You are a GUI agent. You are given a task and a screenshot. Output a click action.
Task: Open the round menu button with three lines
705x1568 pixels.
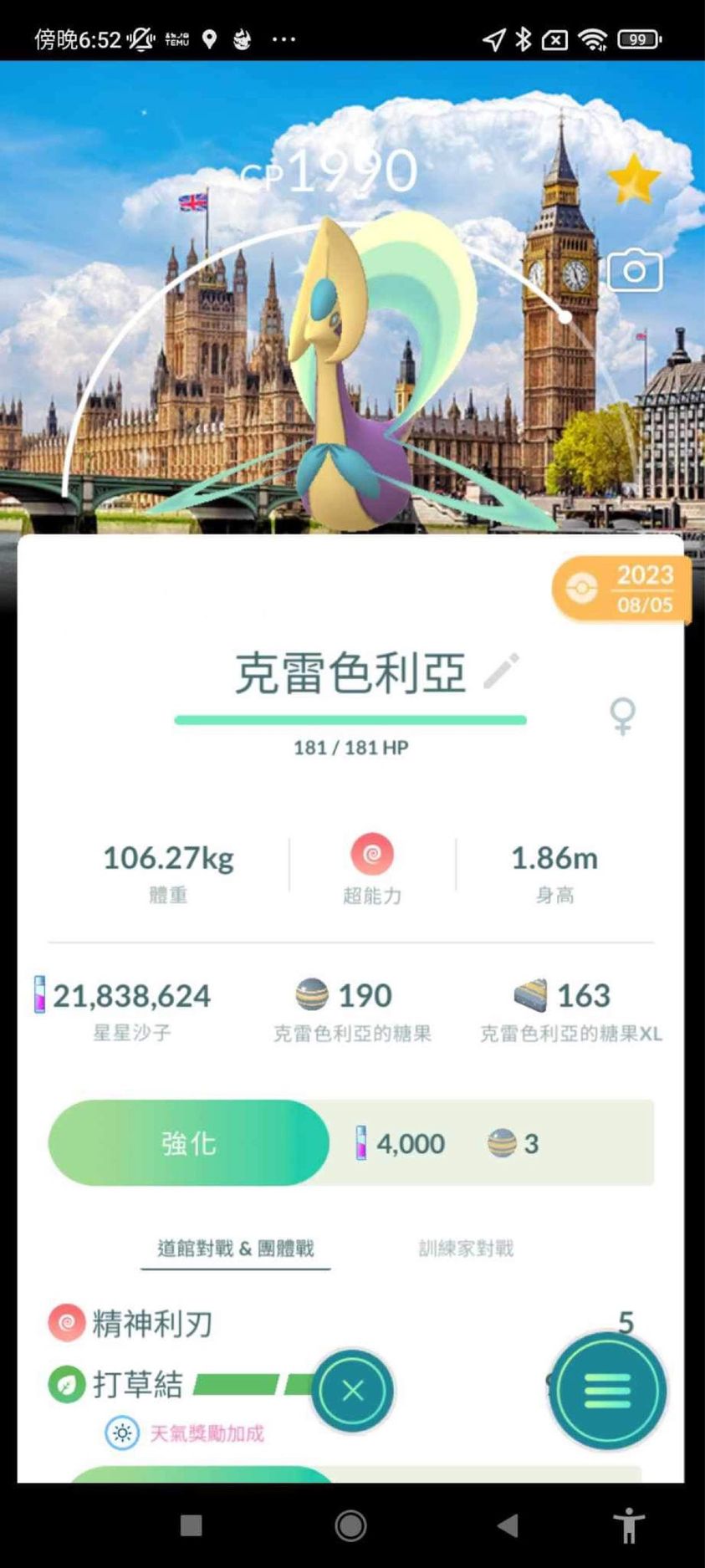pos(606,1391)
